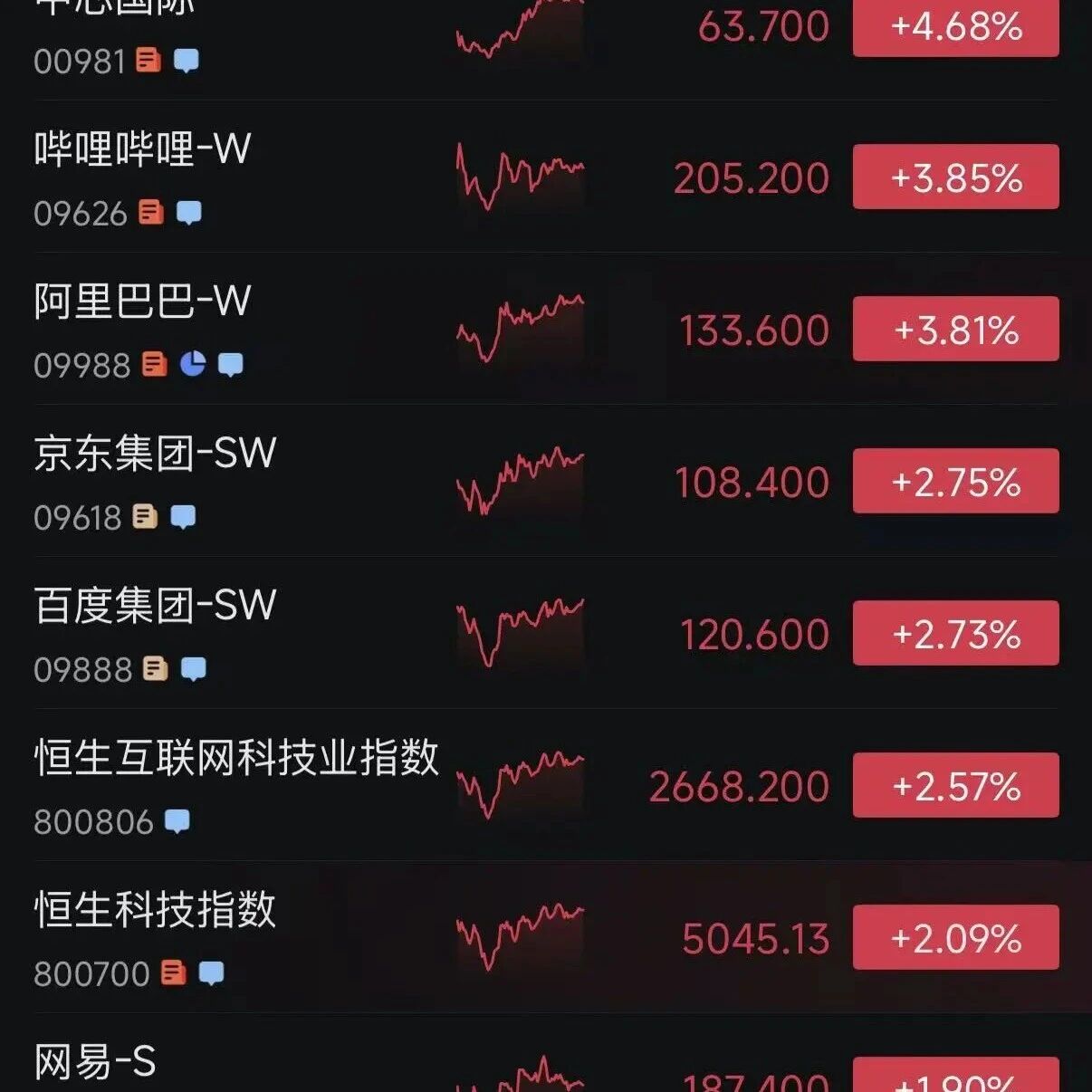
Task: Open the 恒生科技指数 row
Action: tap(546, 937)
